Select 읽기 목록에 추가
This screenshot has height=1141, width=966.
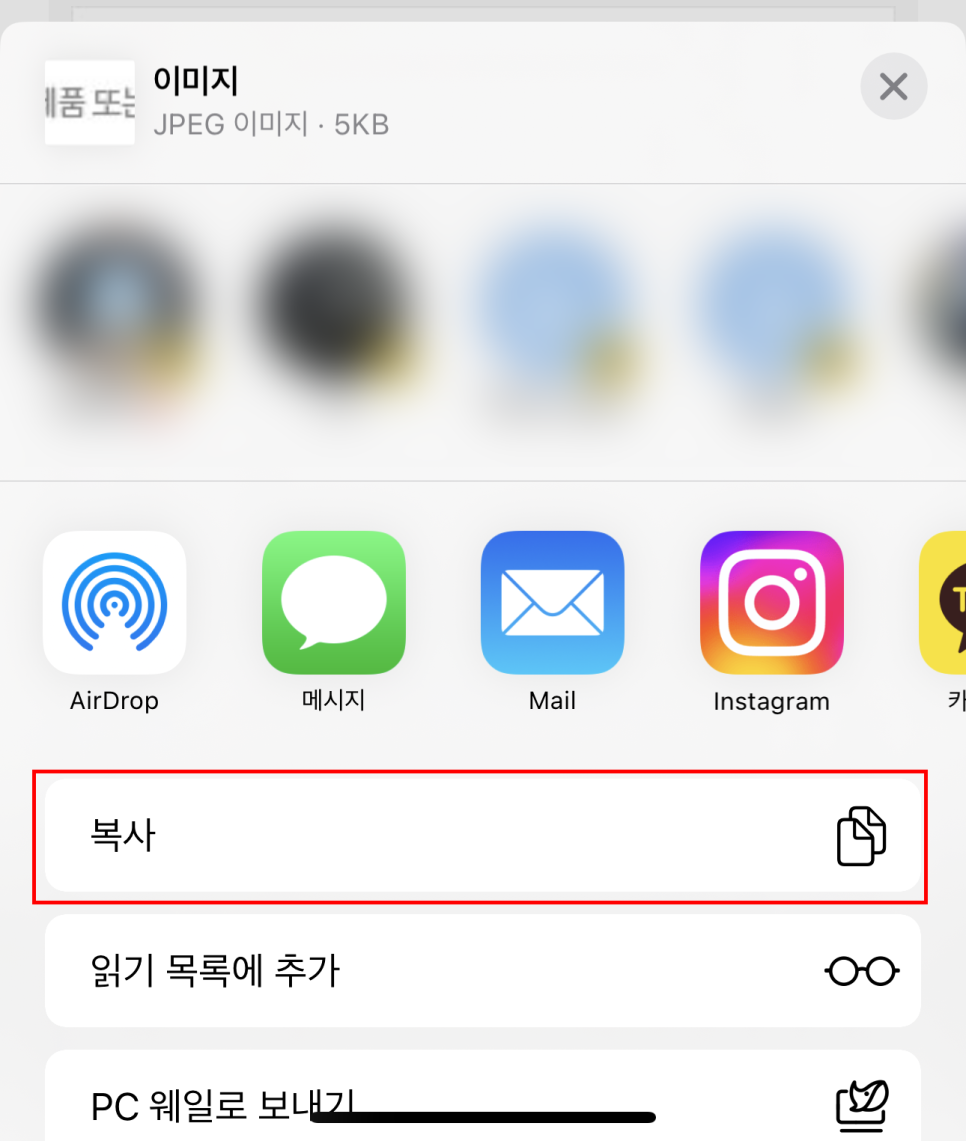pyautogui.click(x=482, y=970)
